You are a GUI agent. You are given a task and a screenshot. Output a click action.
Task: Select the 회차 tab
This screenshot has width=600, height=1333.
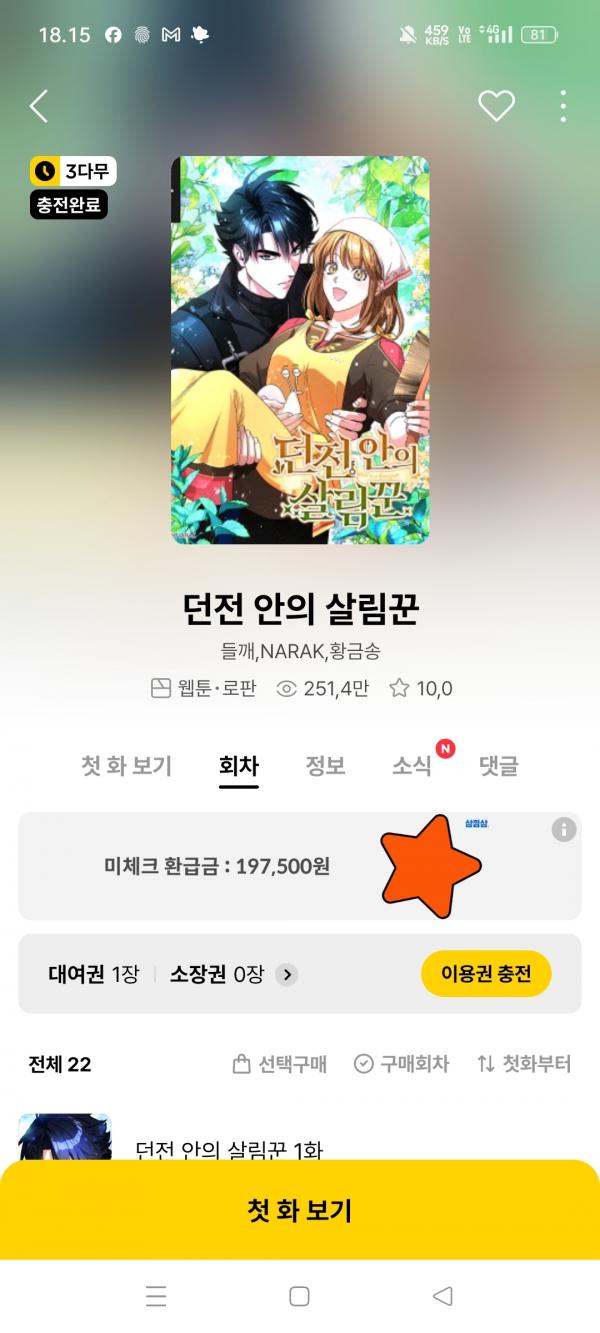[239, 766]
